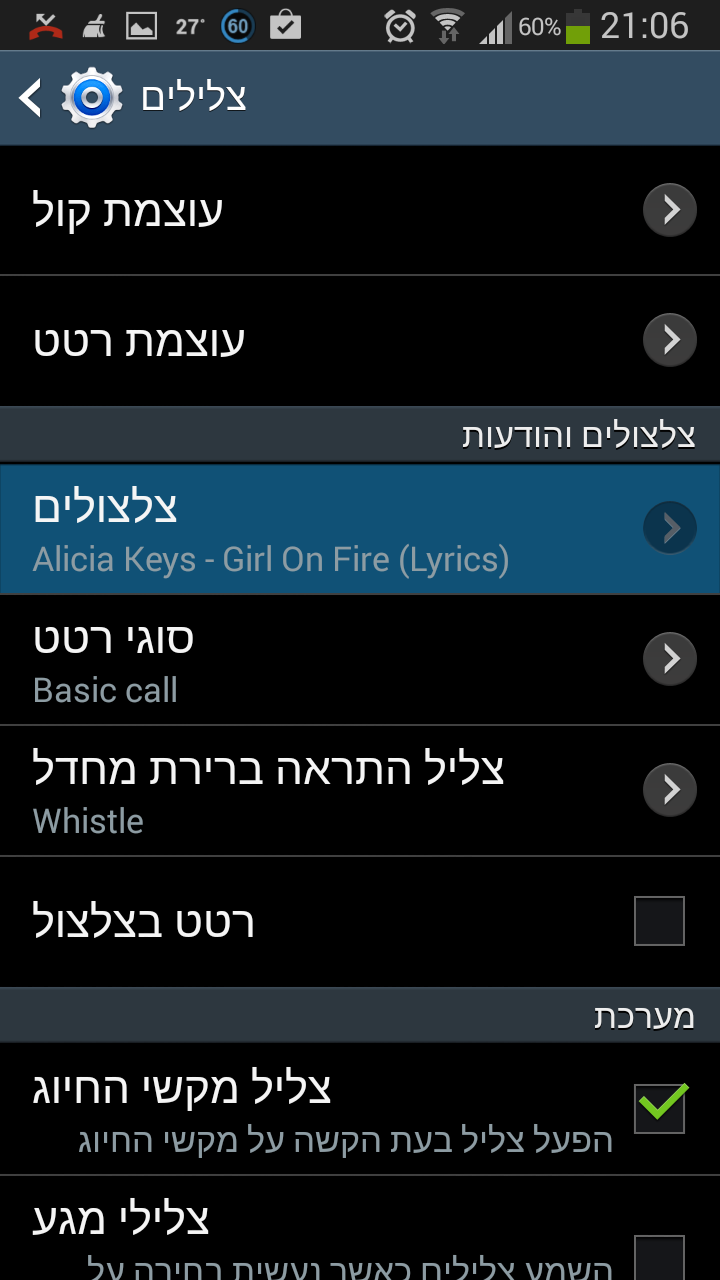Expand the chevron beside the Whistle entry
Viewport: 720px width, 1280px height.
(669, 789)
